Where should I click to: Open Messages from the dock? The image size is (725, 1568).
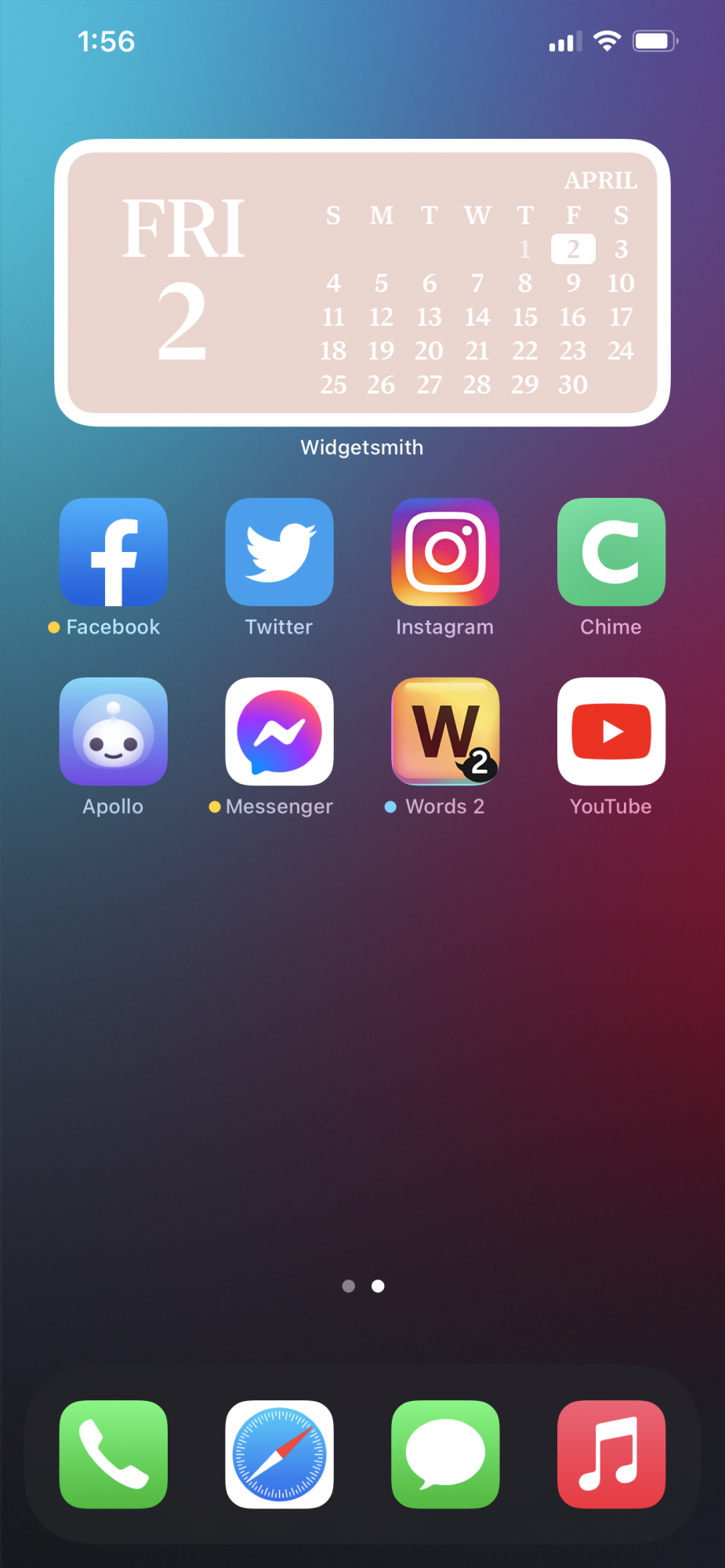coord(445,1454)
